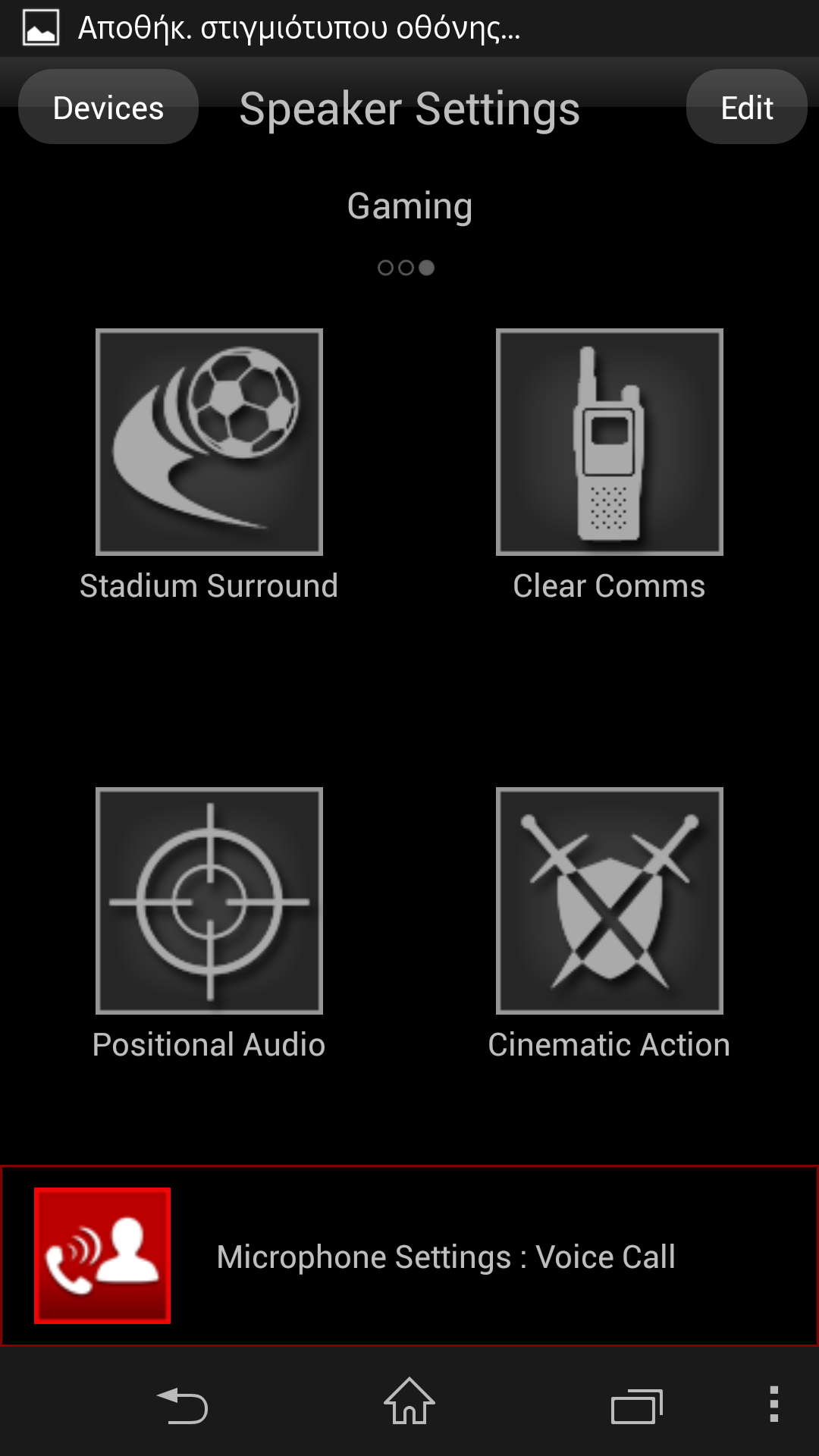
Task: Return to the home screen
Action: (x=409, y=1401)
